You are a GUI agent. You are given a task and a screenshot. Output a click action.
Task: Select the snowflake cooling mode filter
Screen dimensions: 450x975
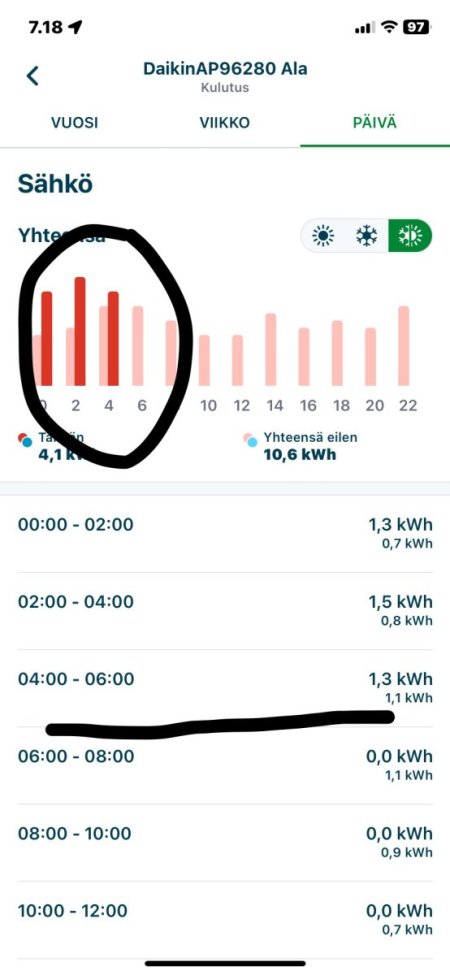pyautogui.click(x=367, y=236)
